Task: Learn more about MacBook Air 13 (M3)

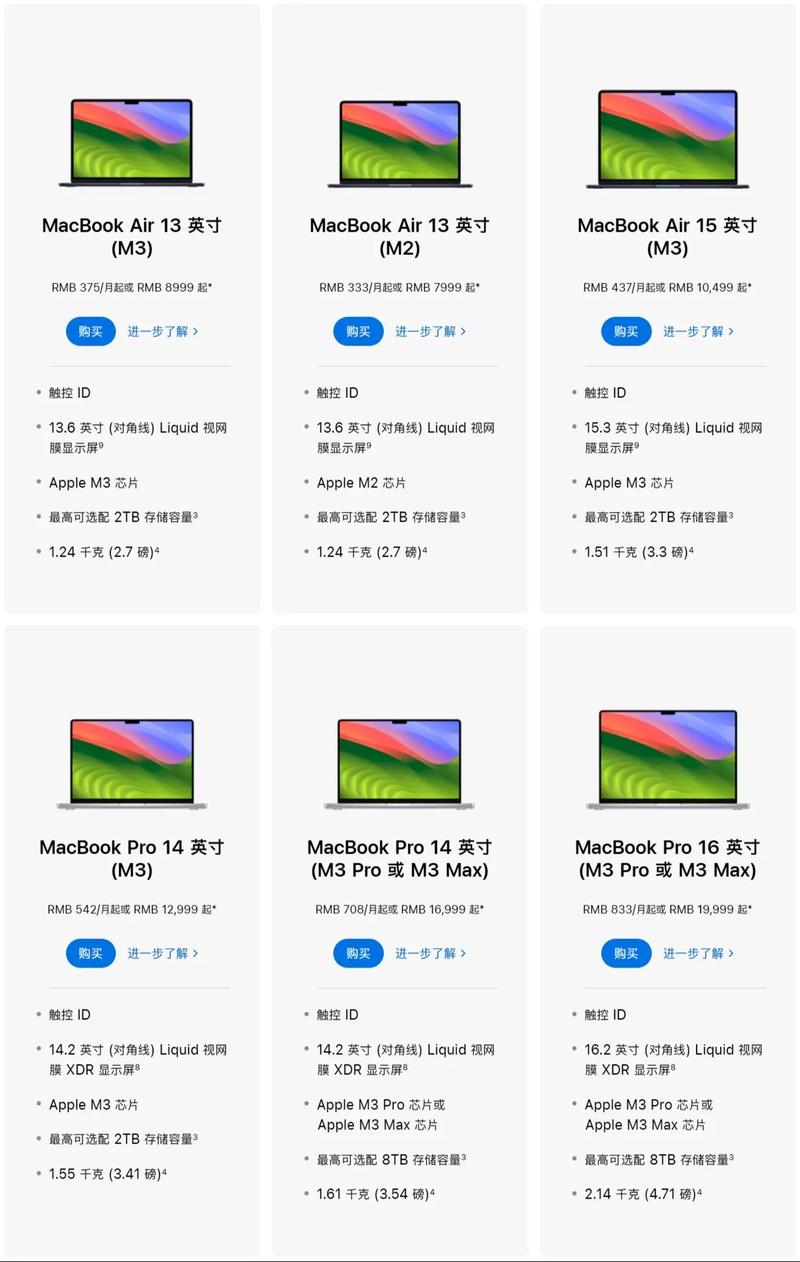Action: click(162, 331)
